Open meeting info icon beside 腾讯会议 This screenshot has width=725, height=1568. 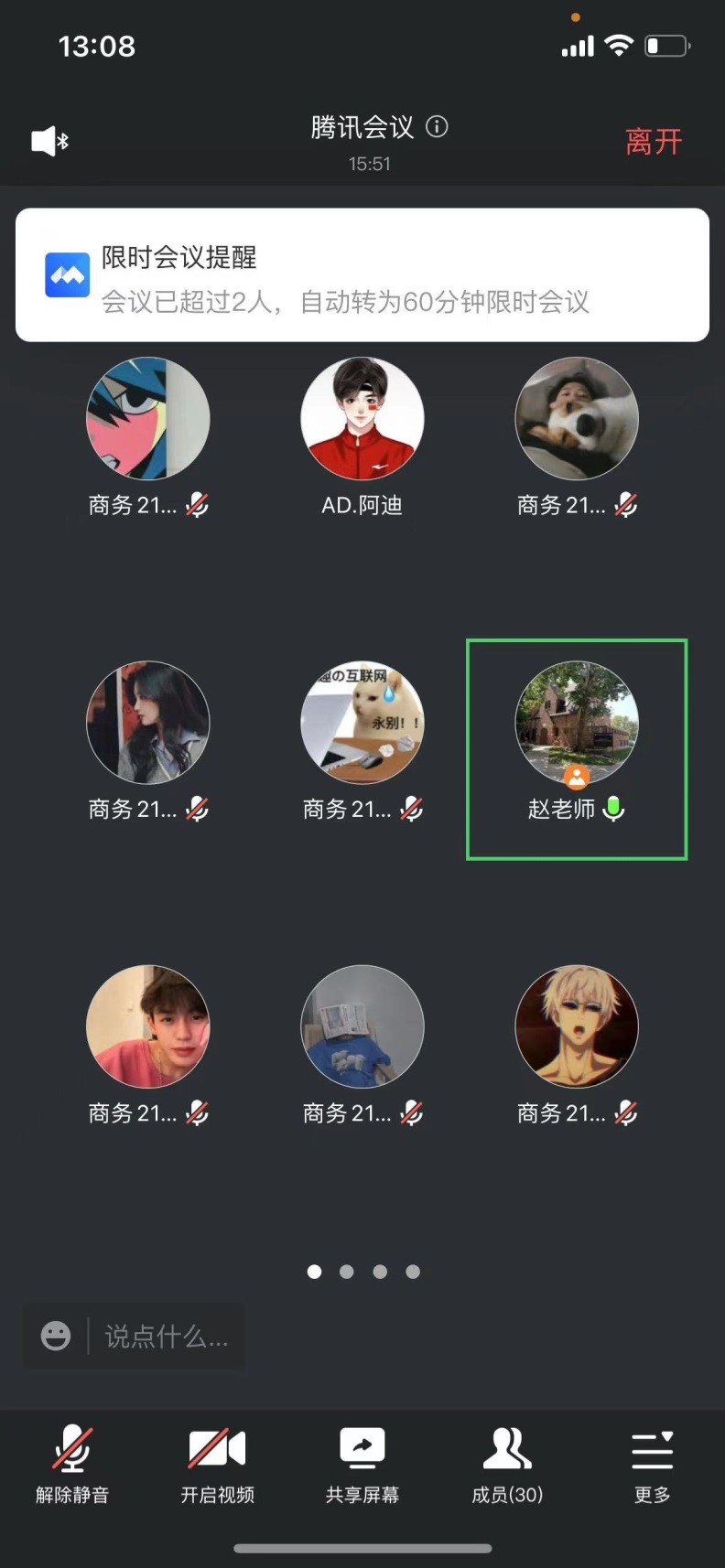click(x=438, y=126)
